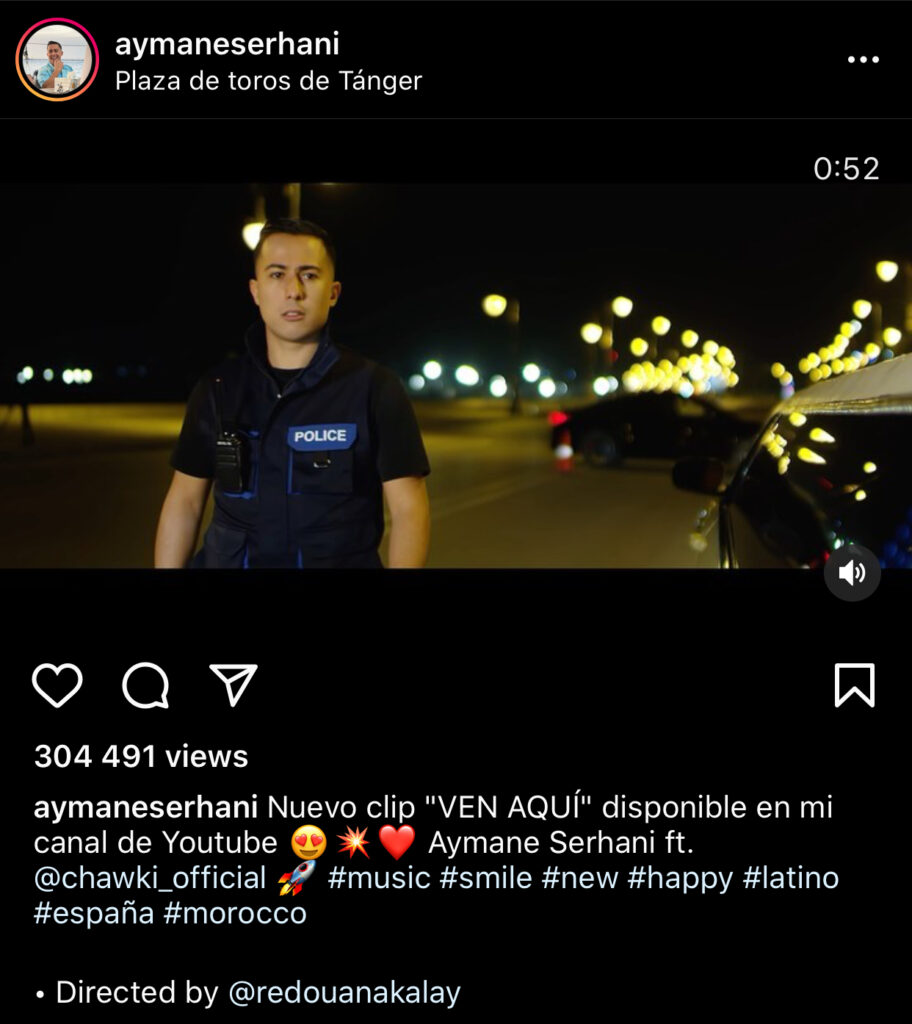Open the #latino hashtag
The image size is (912, 1024).
[x=790, y=878]
